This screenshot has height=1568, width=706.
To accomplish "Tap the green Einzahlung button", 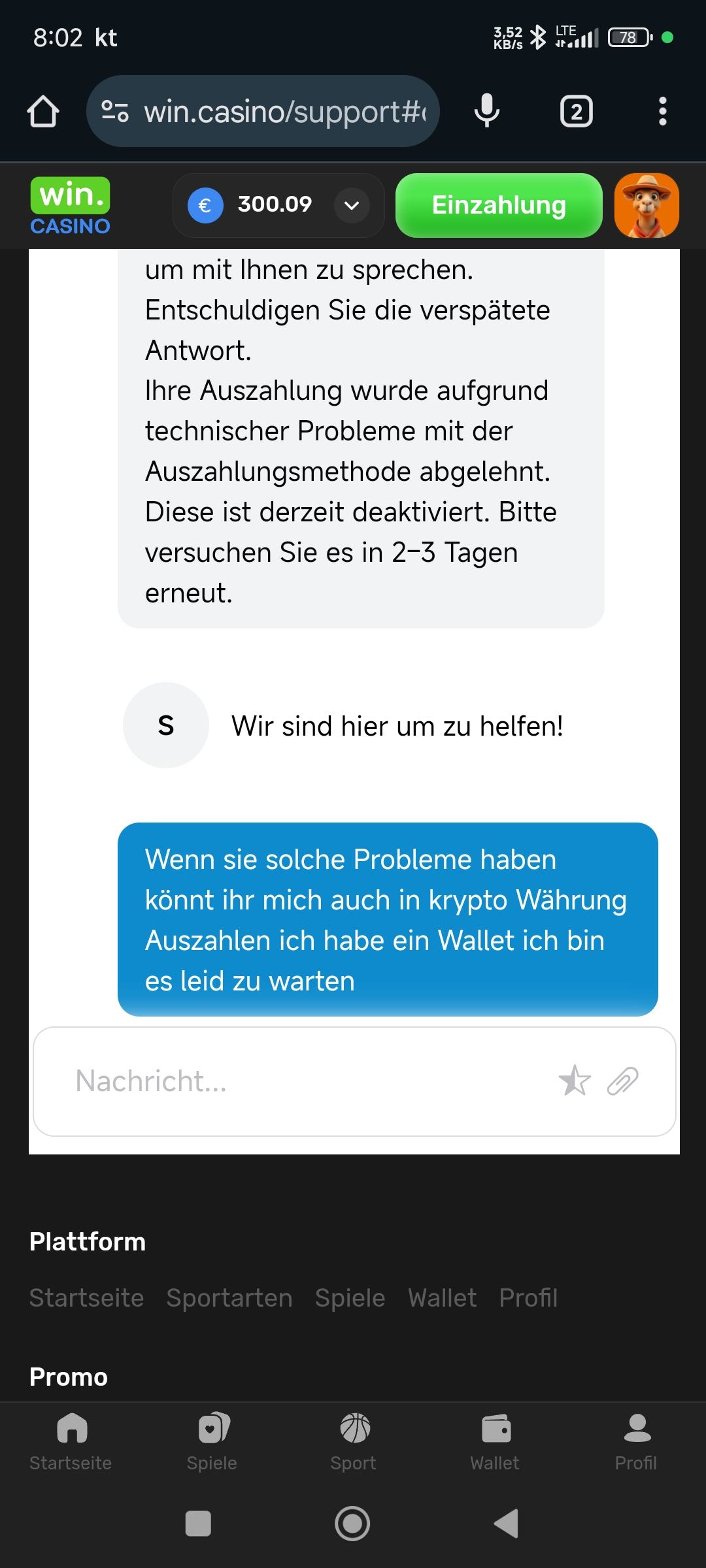I will [499, 205].
